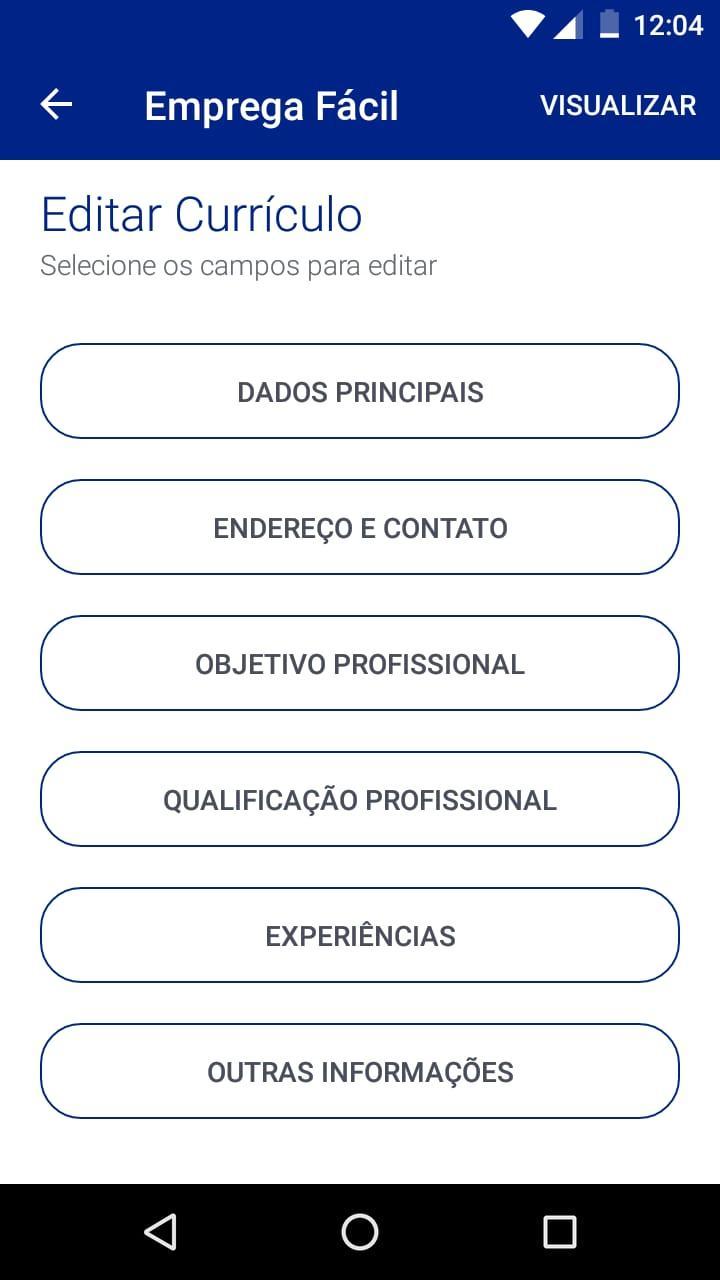
Task: Edit the EXPERIÊNCIAS section
Action: click(x=360, y=935)
